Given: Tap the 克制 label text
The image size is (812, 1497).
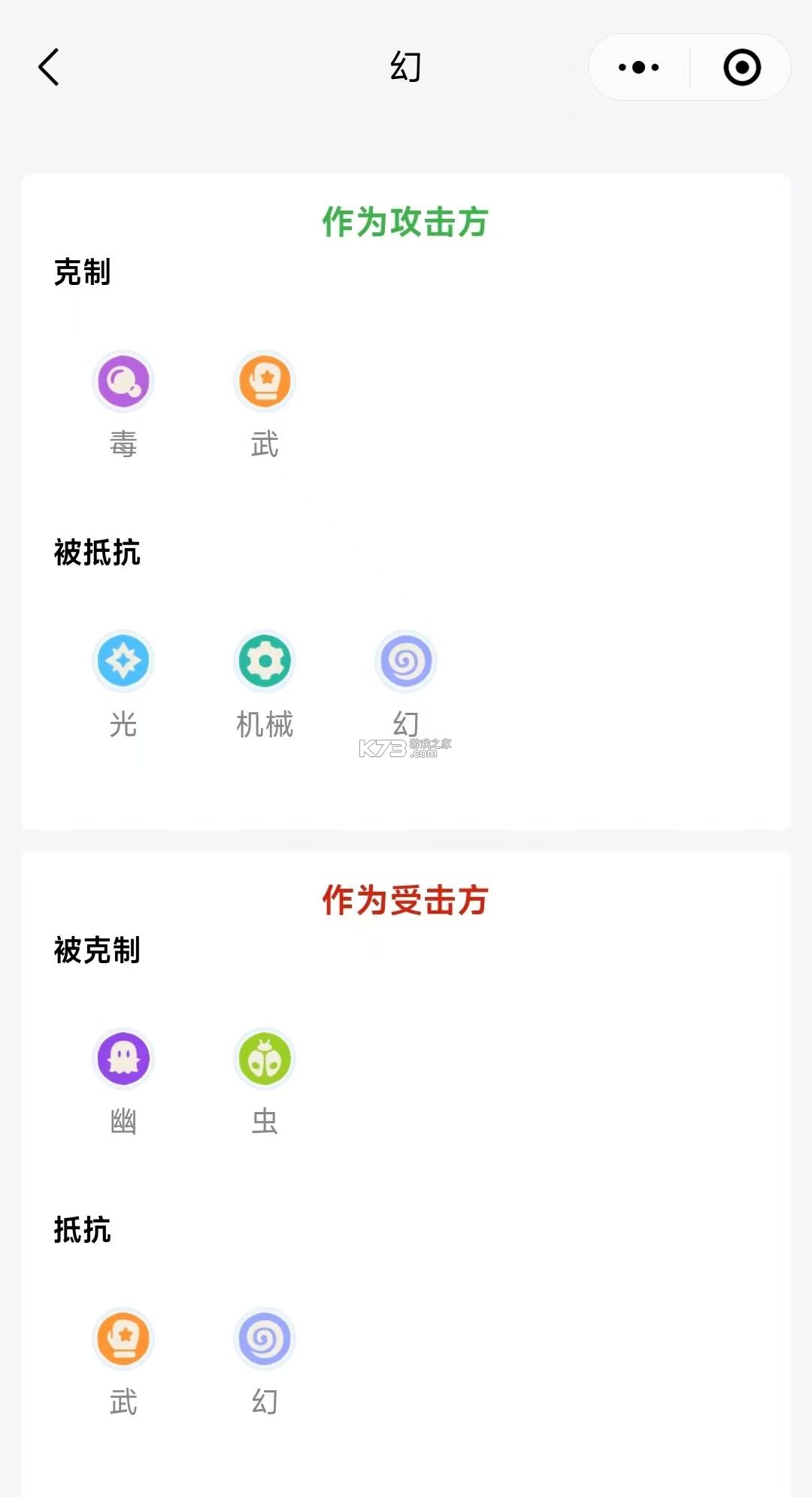Looking at the screenshot, I should (82, 272).
